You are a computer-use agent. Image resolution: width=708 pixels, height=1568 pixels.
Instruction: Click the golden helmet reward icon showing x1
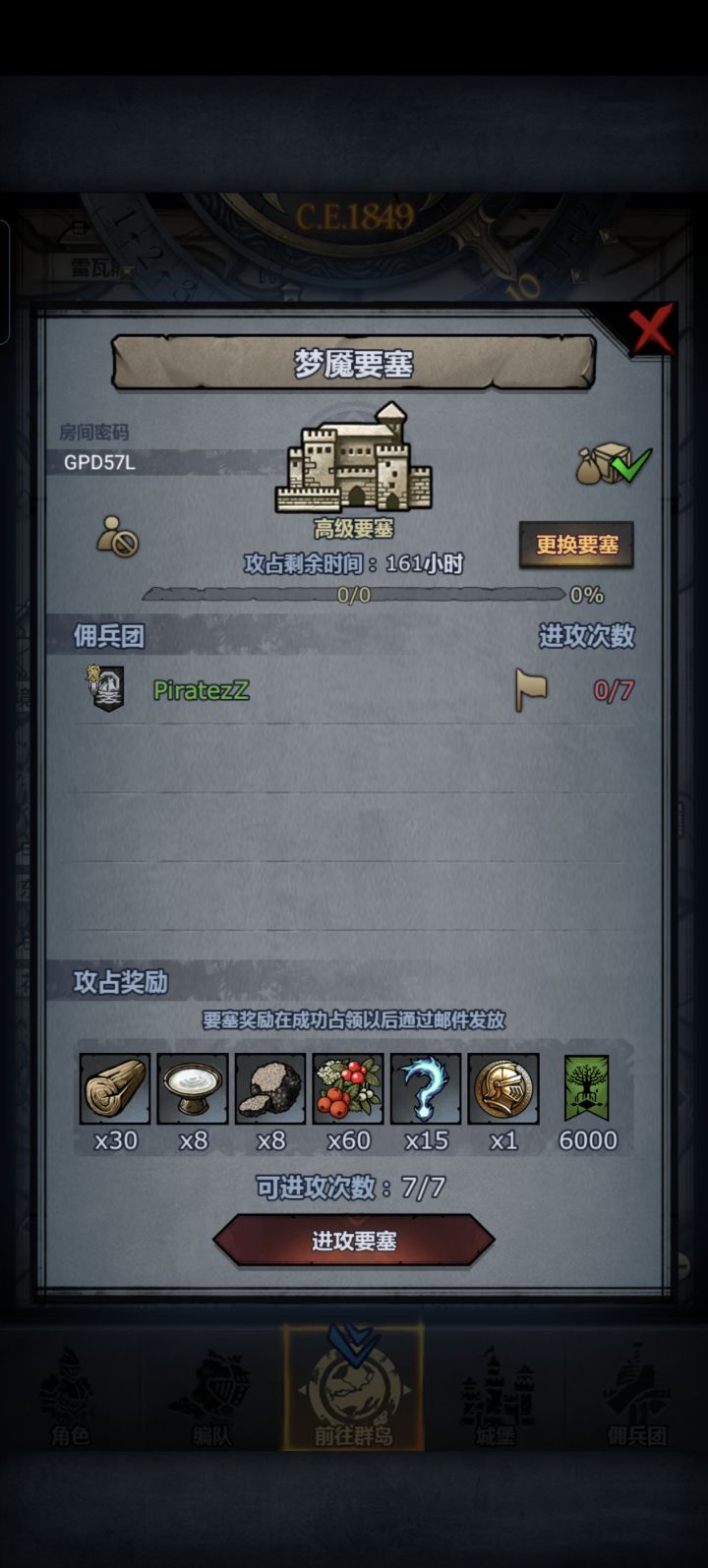pyautogui.click(x=502, y=1088)
